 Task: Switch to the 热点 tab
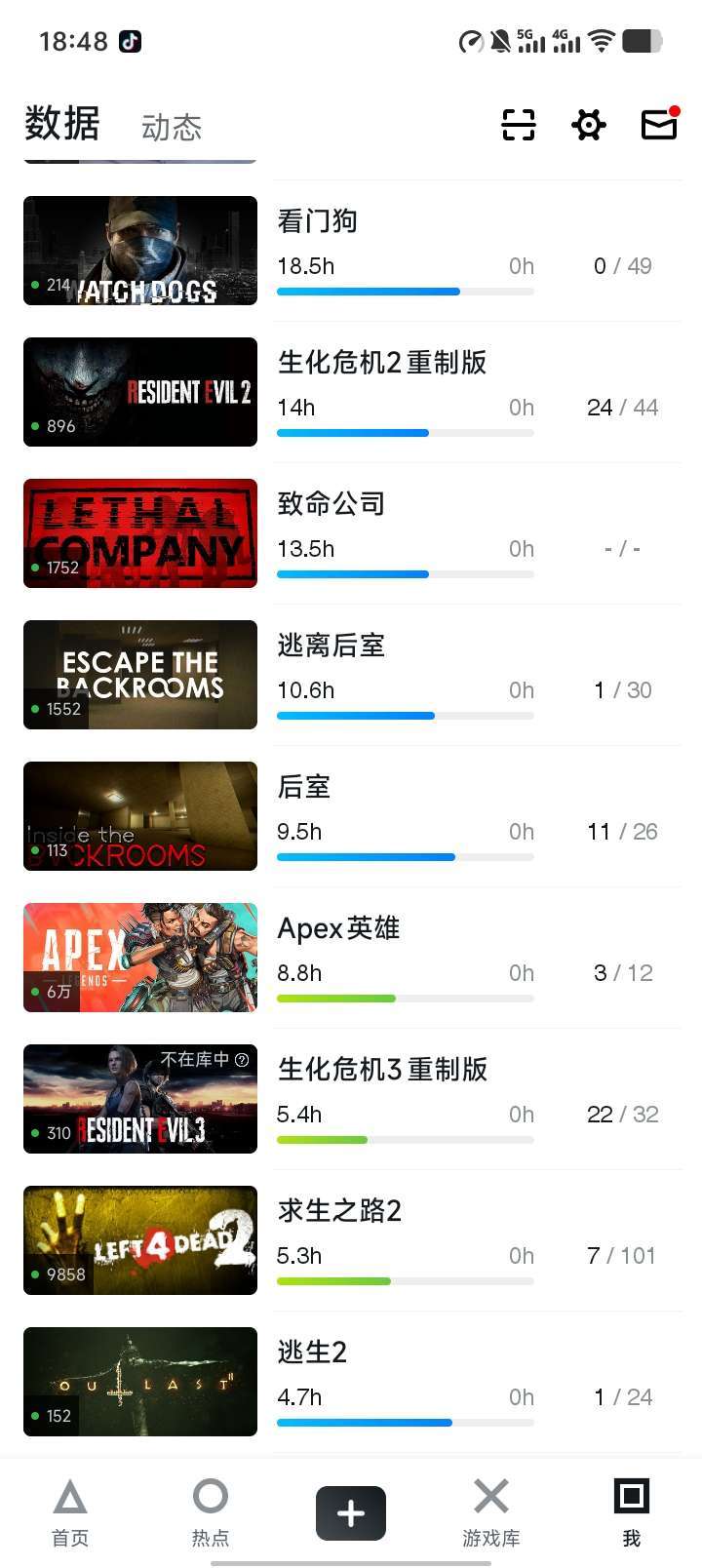coord(211,1512)
